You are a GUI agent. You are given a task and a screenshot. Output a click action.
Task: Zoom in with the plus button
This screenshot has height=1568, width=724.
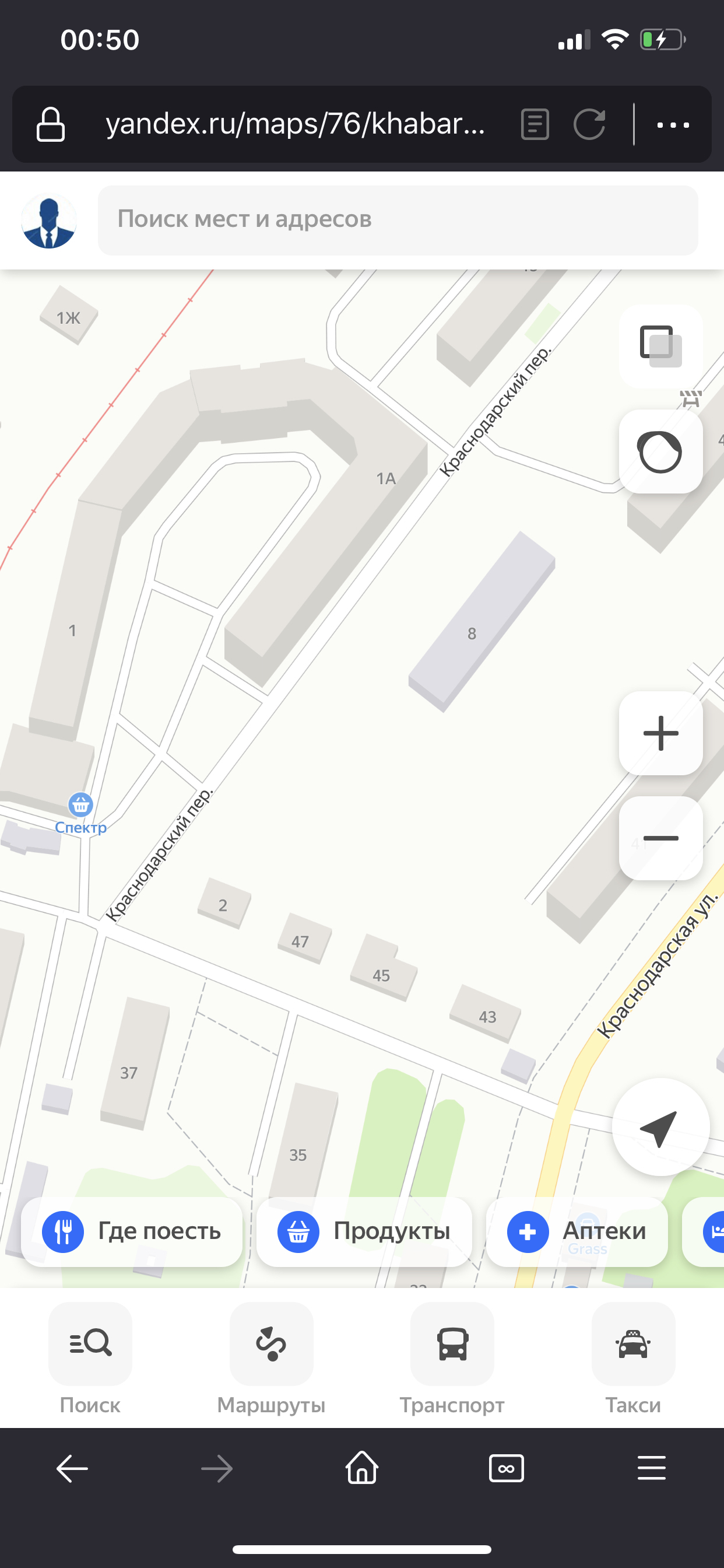[660, 733]
